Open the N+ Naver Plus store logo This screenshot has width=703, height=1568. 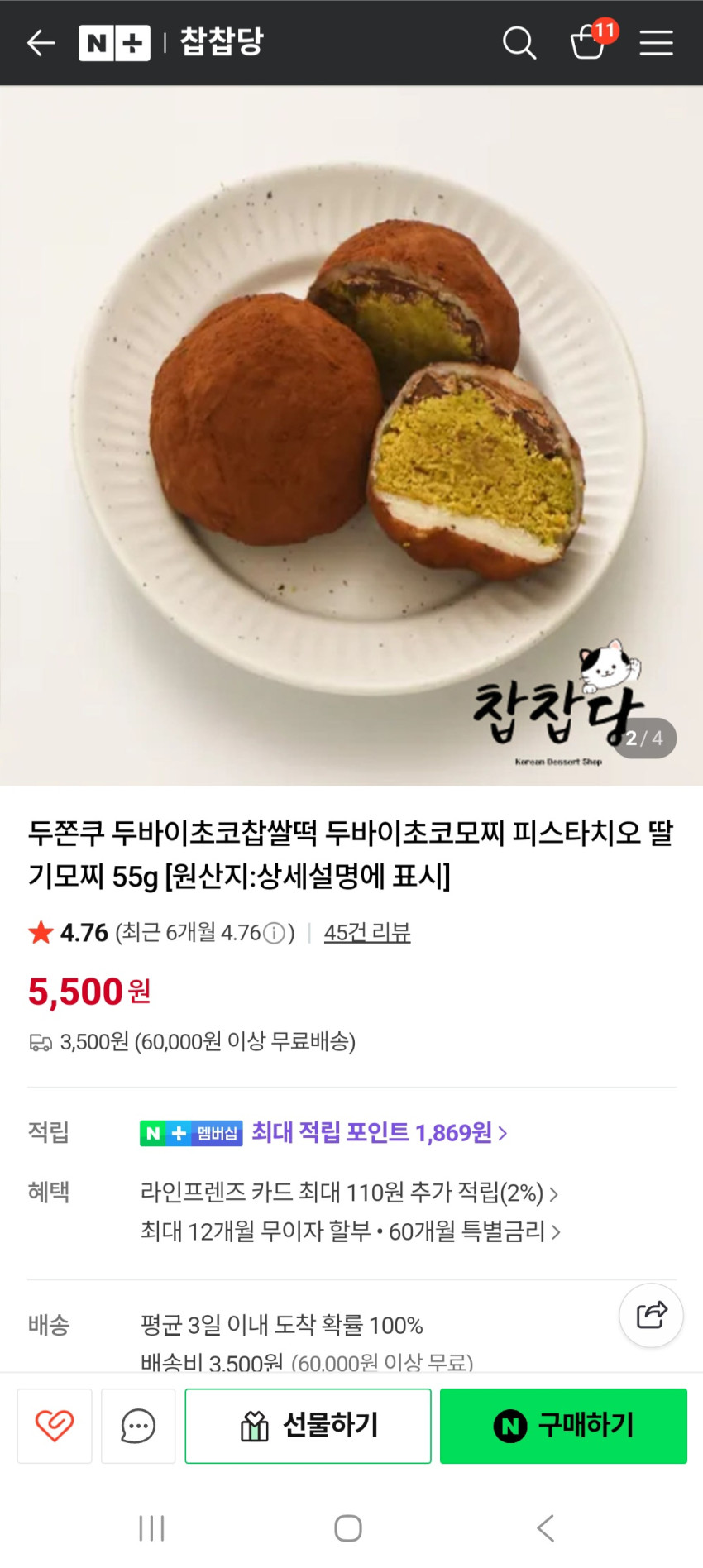tap(114, 42)
